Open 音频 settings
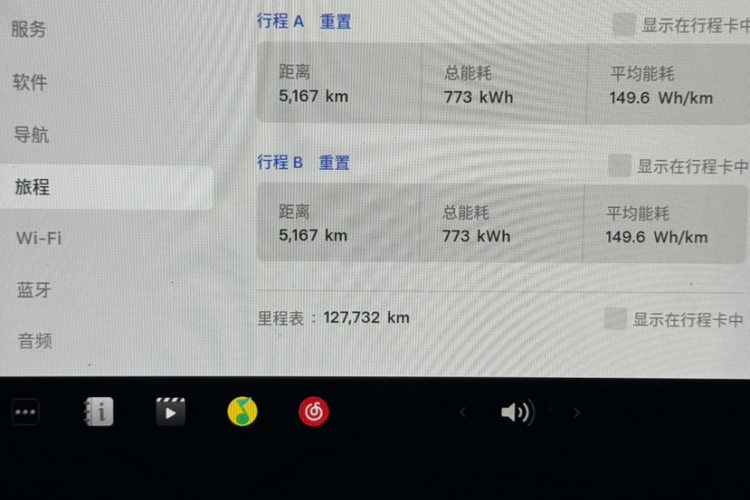Image resolution: width=750 pixels, height=500 pixels. tap(34, 341)
